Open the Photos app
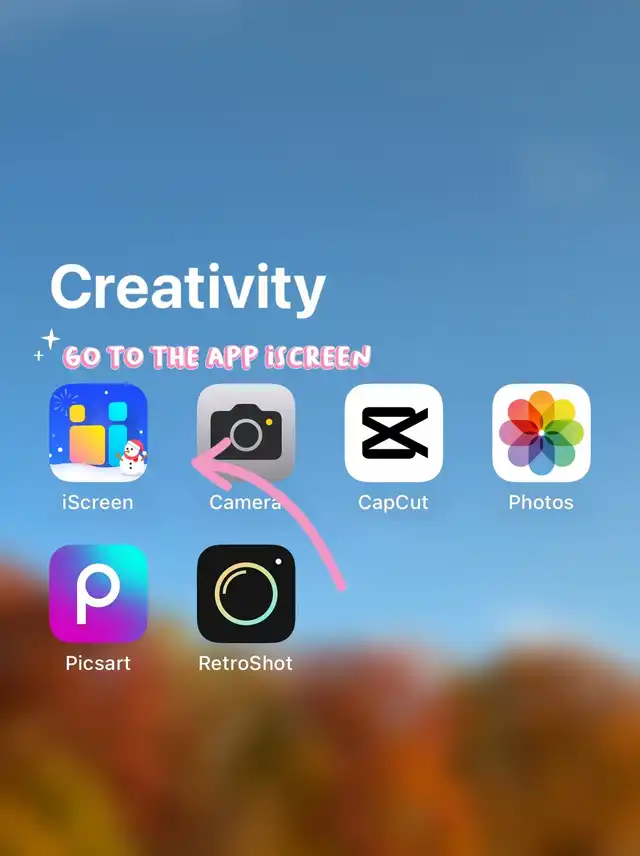Image resolution: width=640 pixels, height=856 pixels. tap(541, 432)
